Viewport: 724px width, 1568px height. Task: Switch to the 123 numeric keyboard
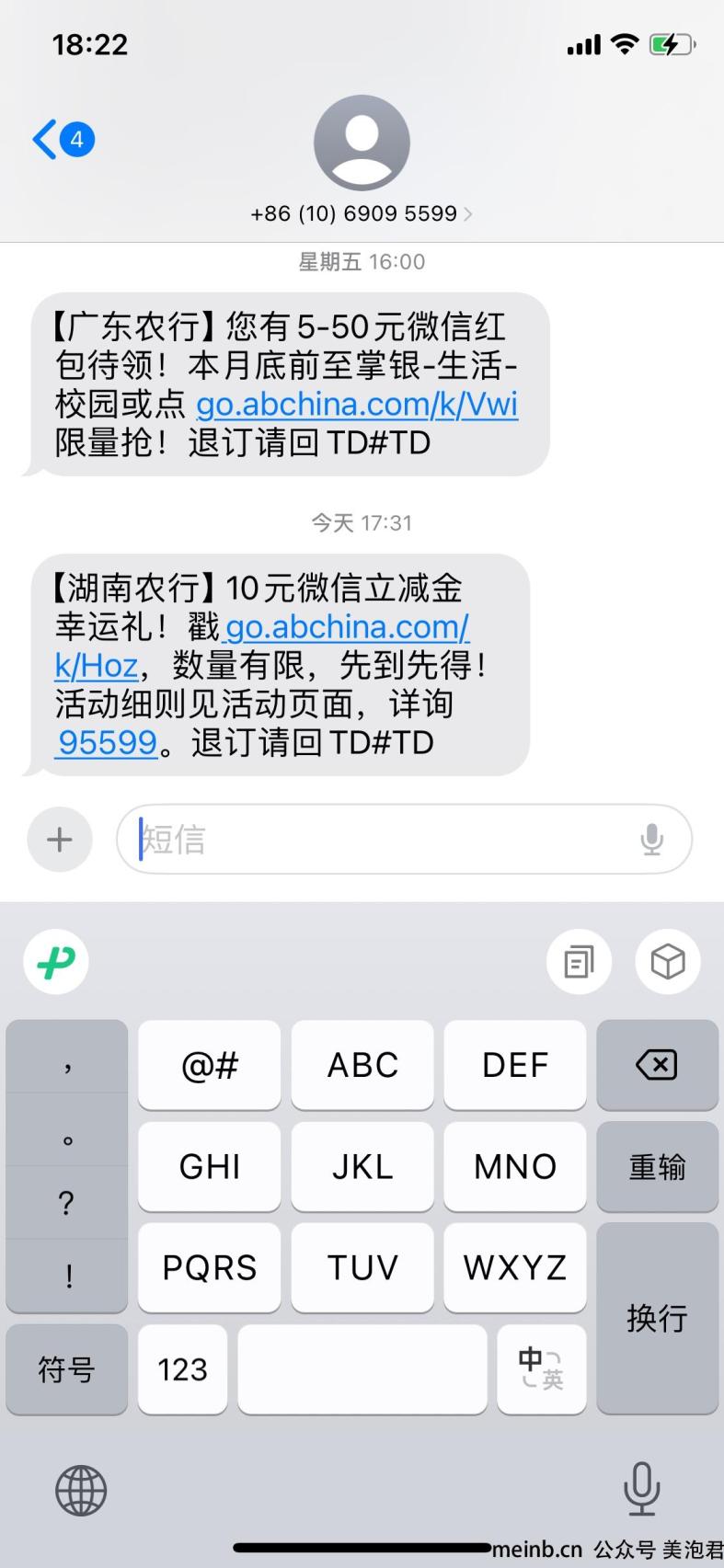tap(182, 1369)
